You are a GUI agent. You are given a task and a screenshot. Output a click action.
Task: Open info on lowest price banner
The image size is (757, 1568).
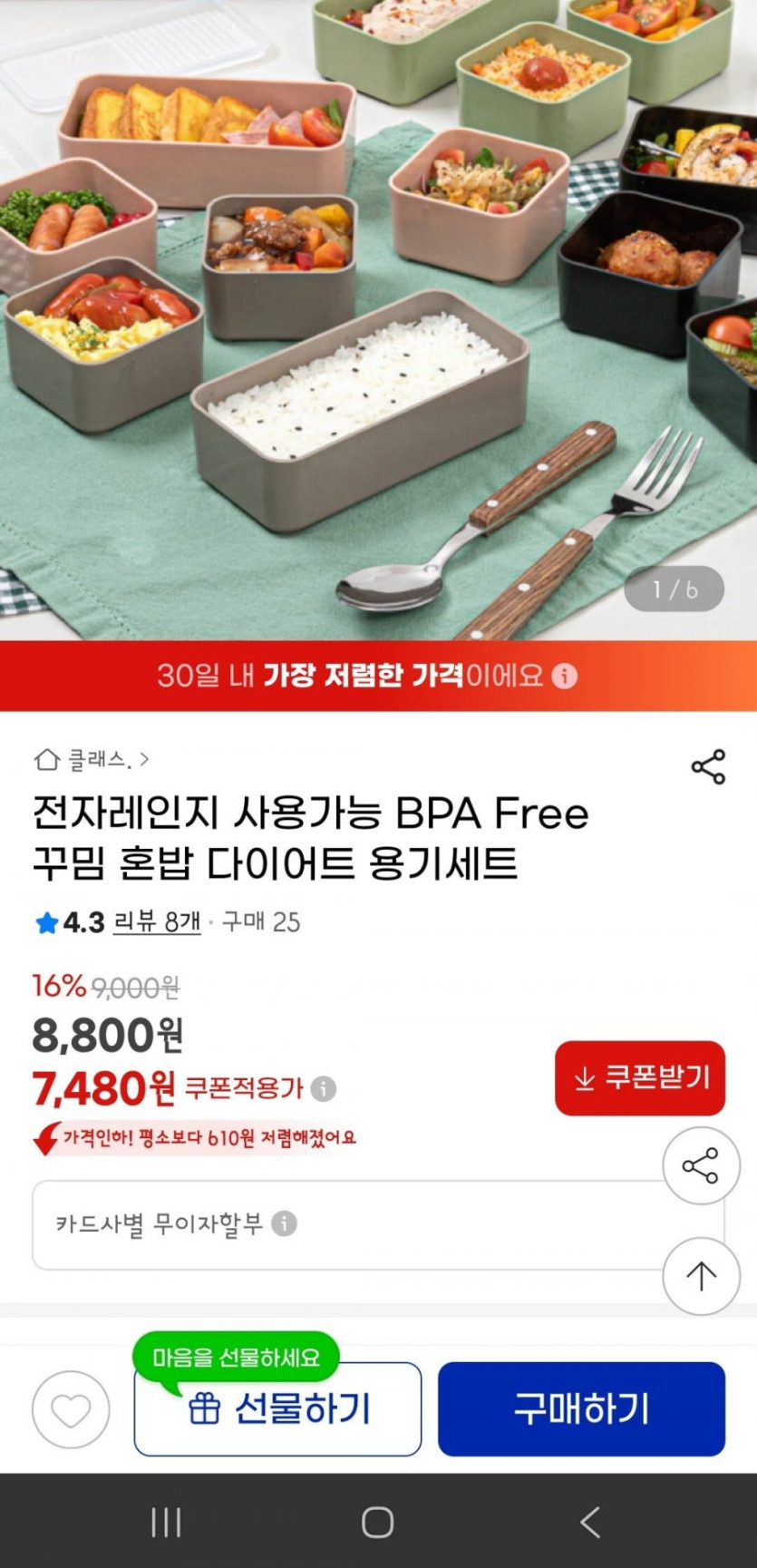pos(565,677)
